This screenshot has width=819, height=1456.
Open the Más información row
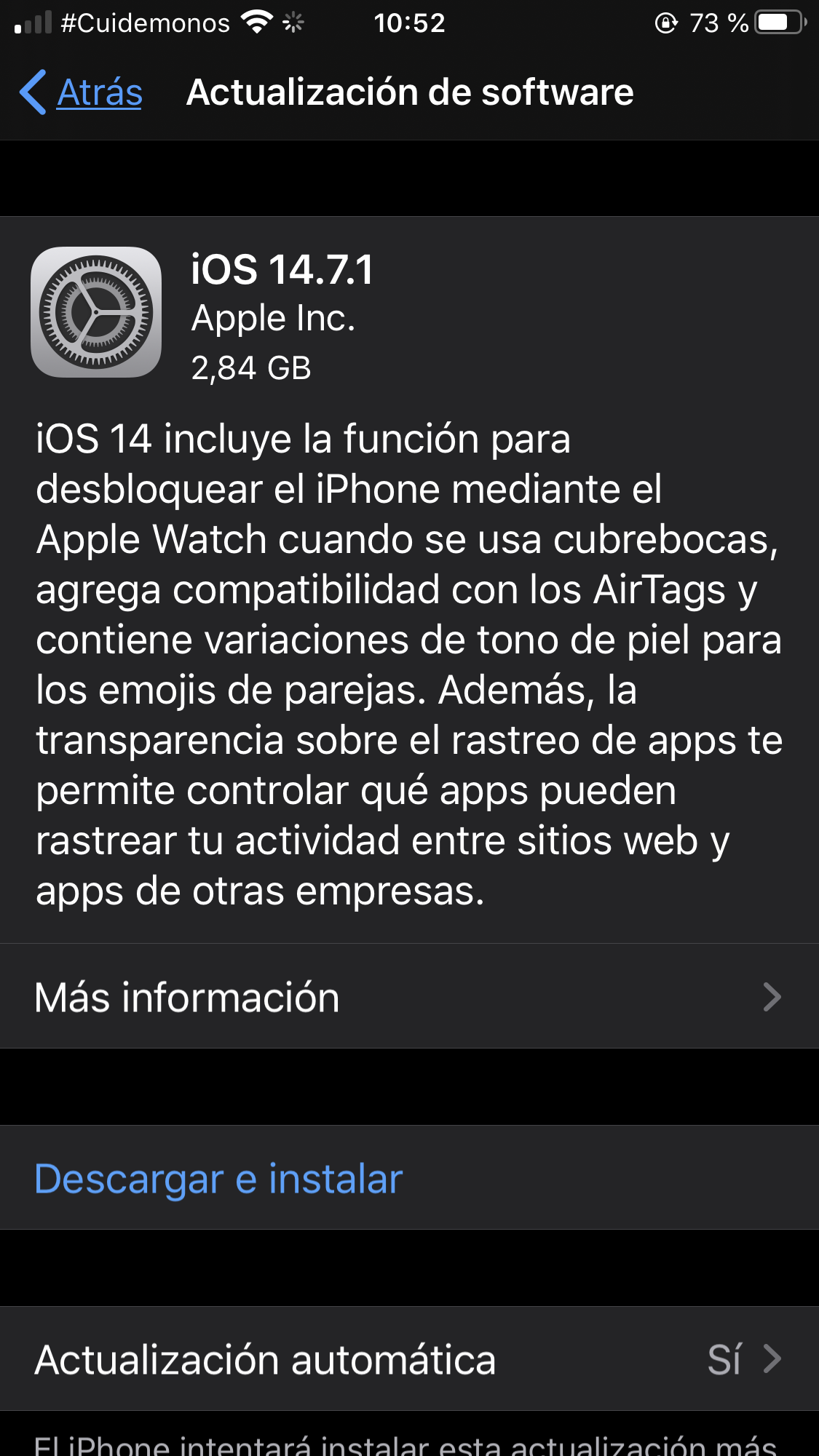408,996
